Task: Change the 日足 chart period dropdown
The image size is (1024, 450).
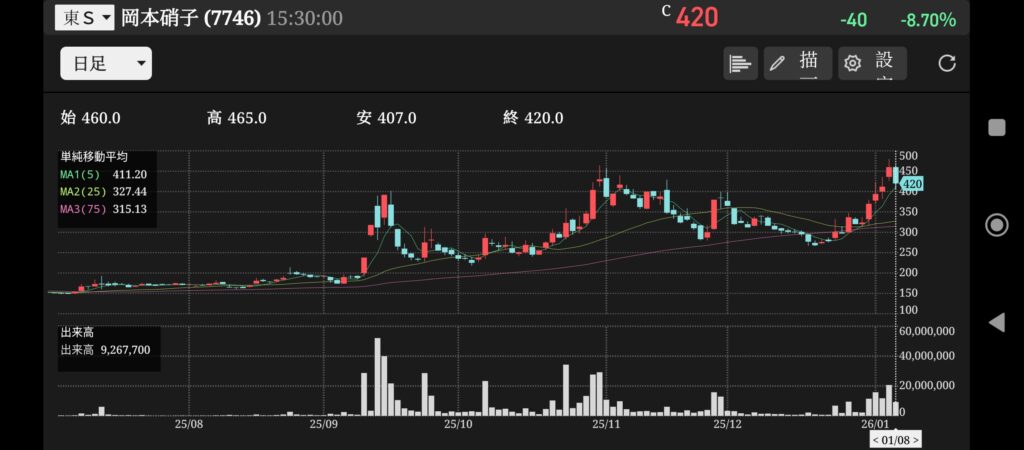Action: (x=105, y=64)
